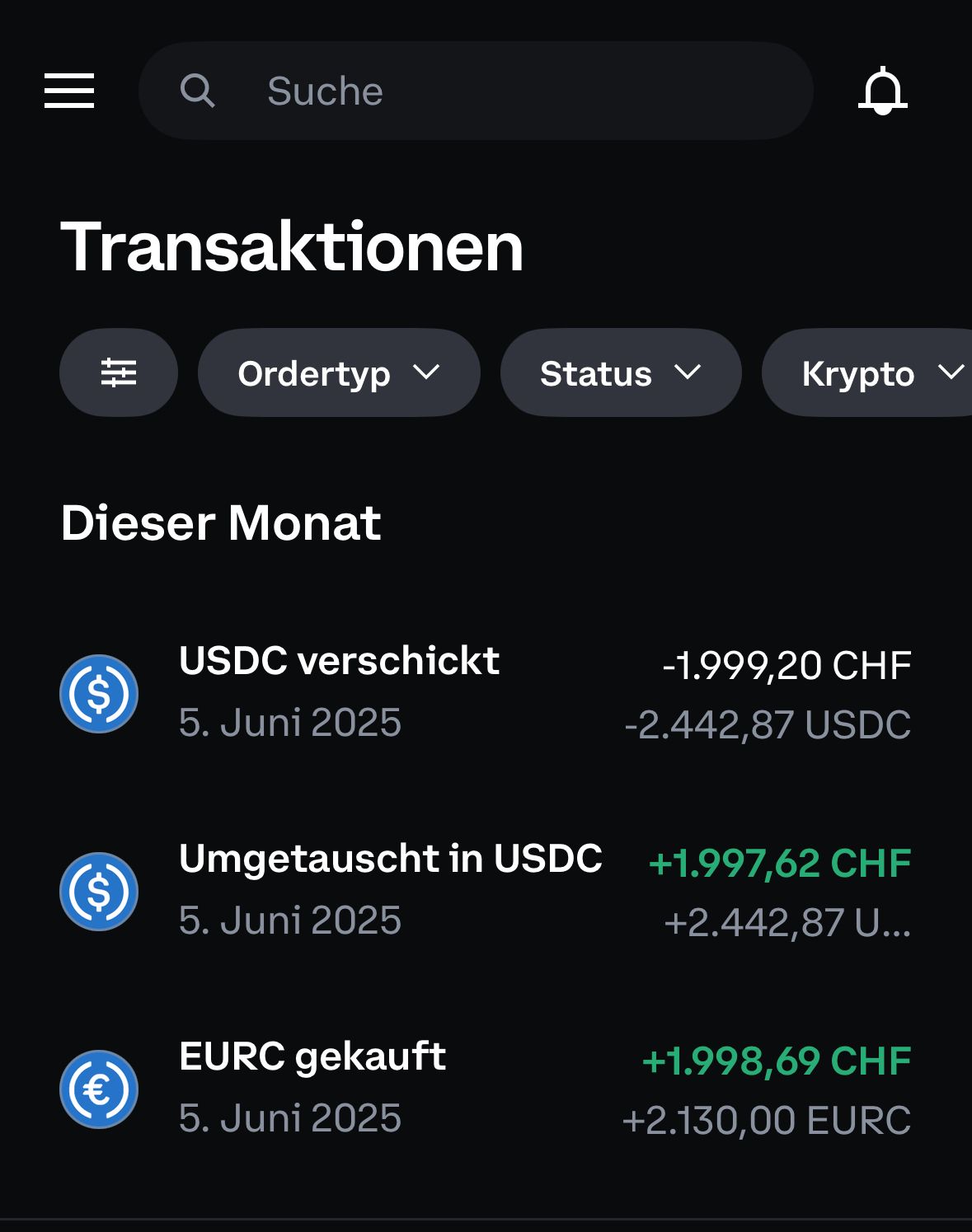This screenshot has width=972, height=1232.
Task: Show details for EURC gekauft
Action: point(486,1089)
